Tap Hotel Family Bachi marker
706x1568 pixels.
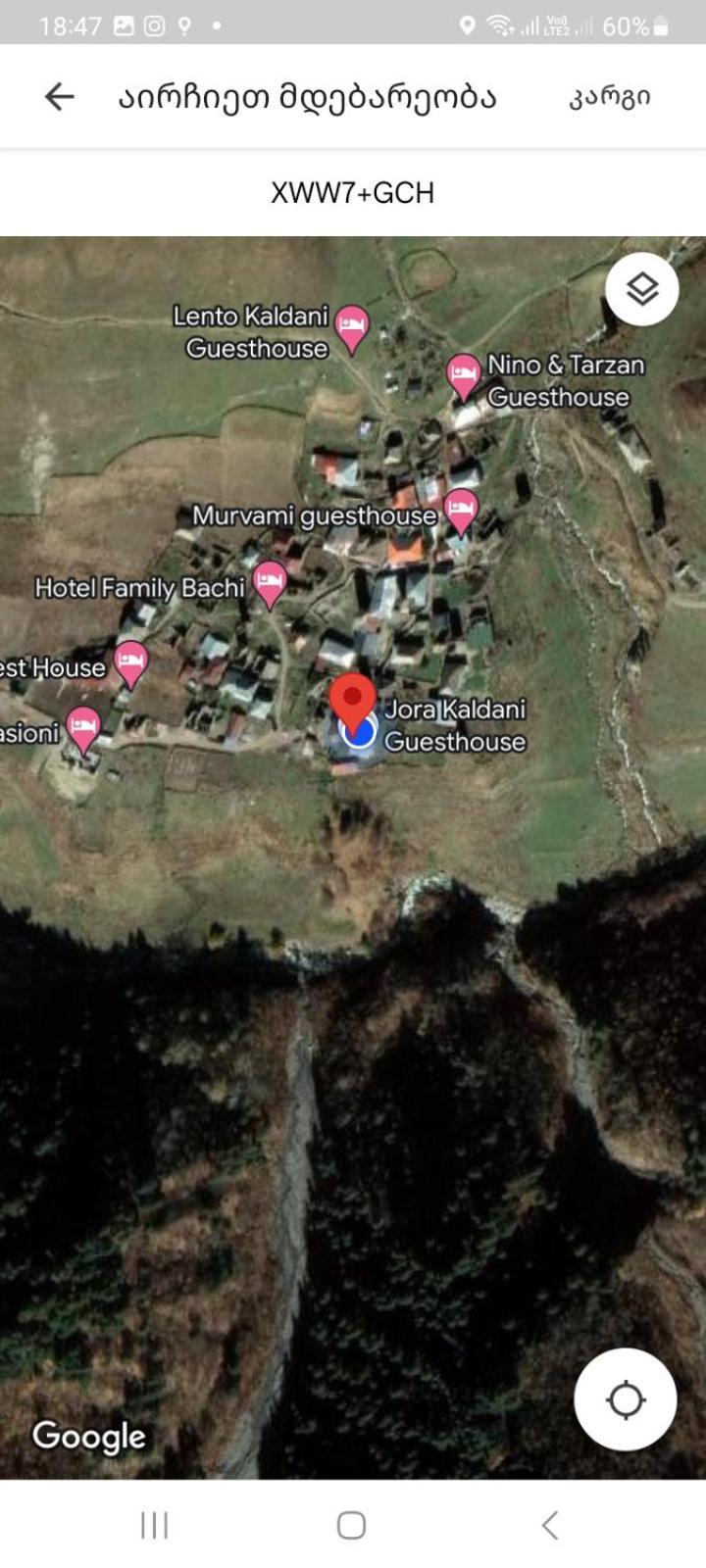point(270,583)
